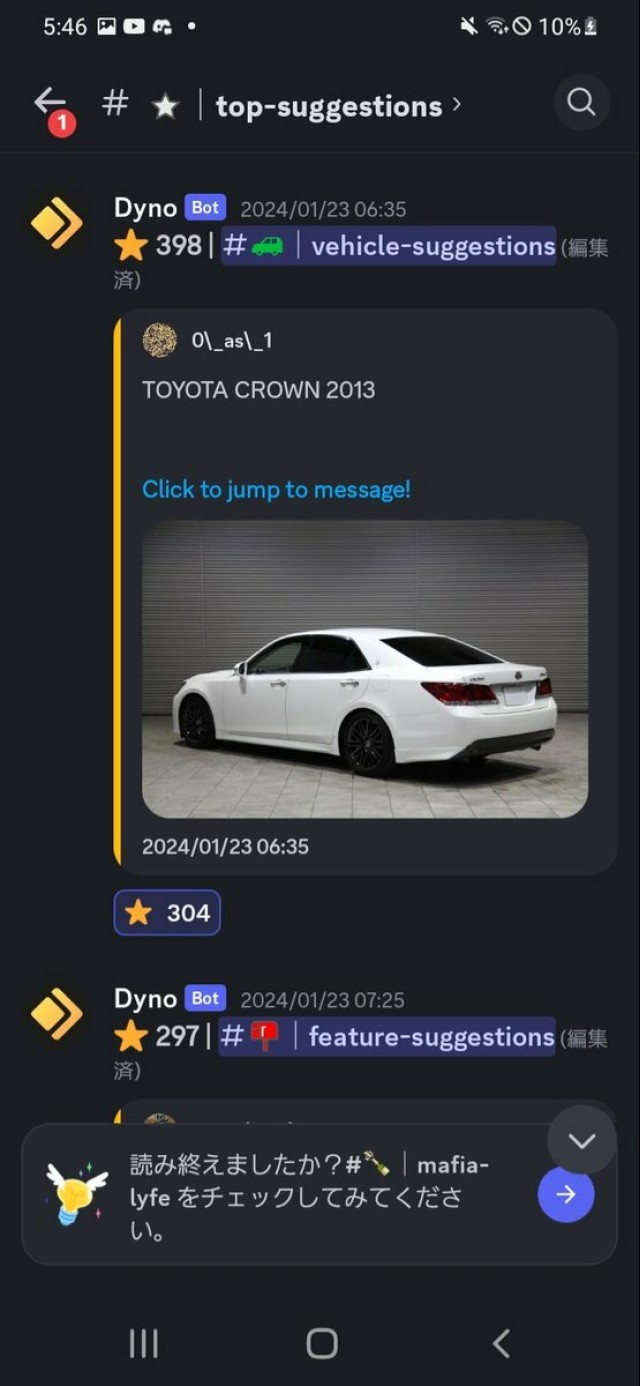
Task: Tap Click to jump to message!
Action: coord(276,489)
